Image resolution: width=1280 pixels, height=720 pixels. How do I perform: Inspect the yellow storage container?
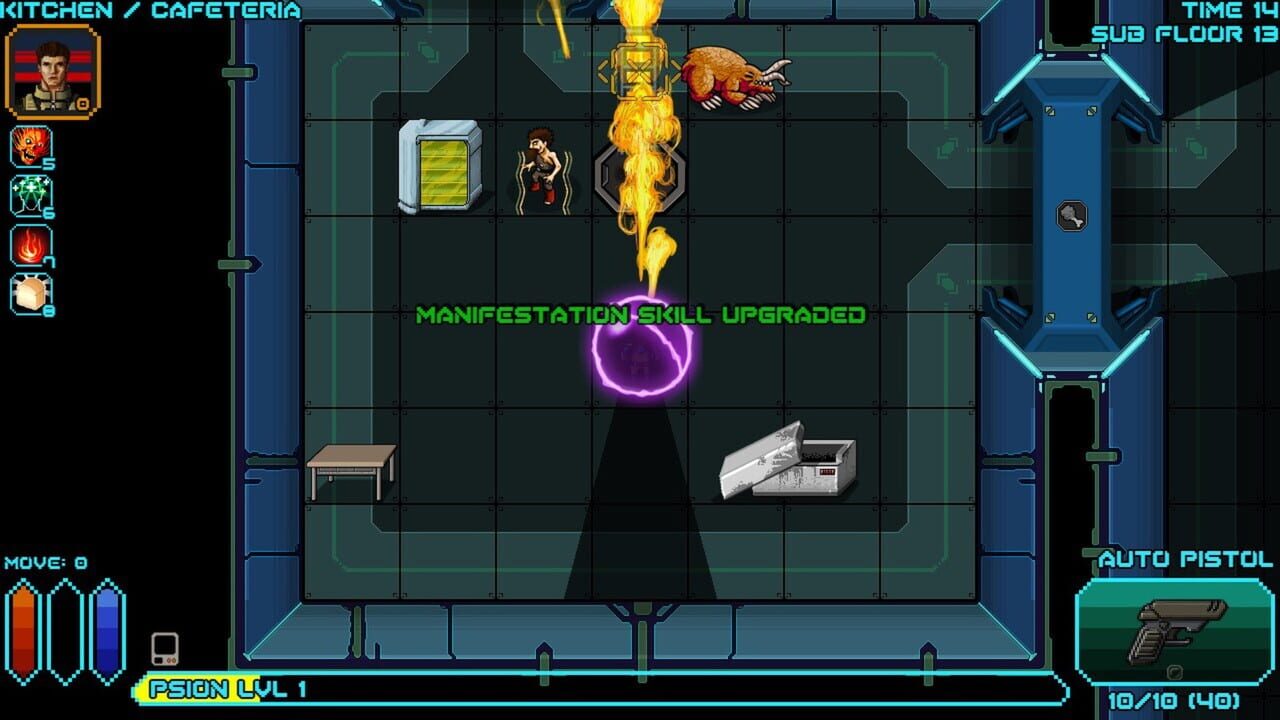tap(440, 167)
